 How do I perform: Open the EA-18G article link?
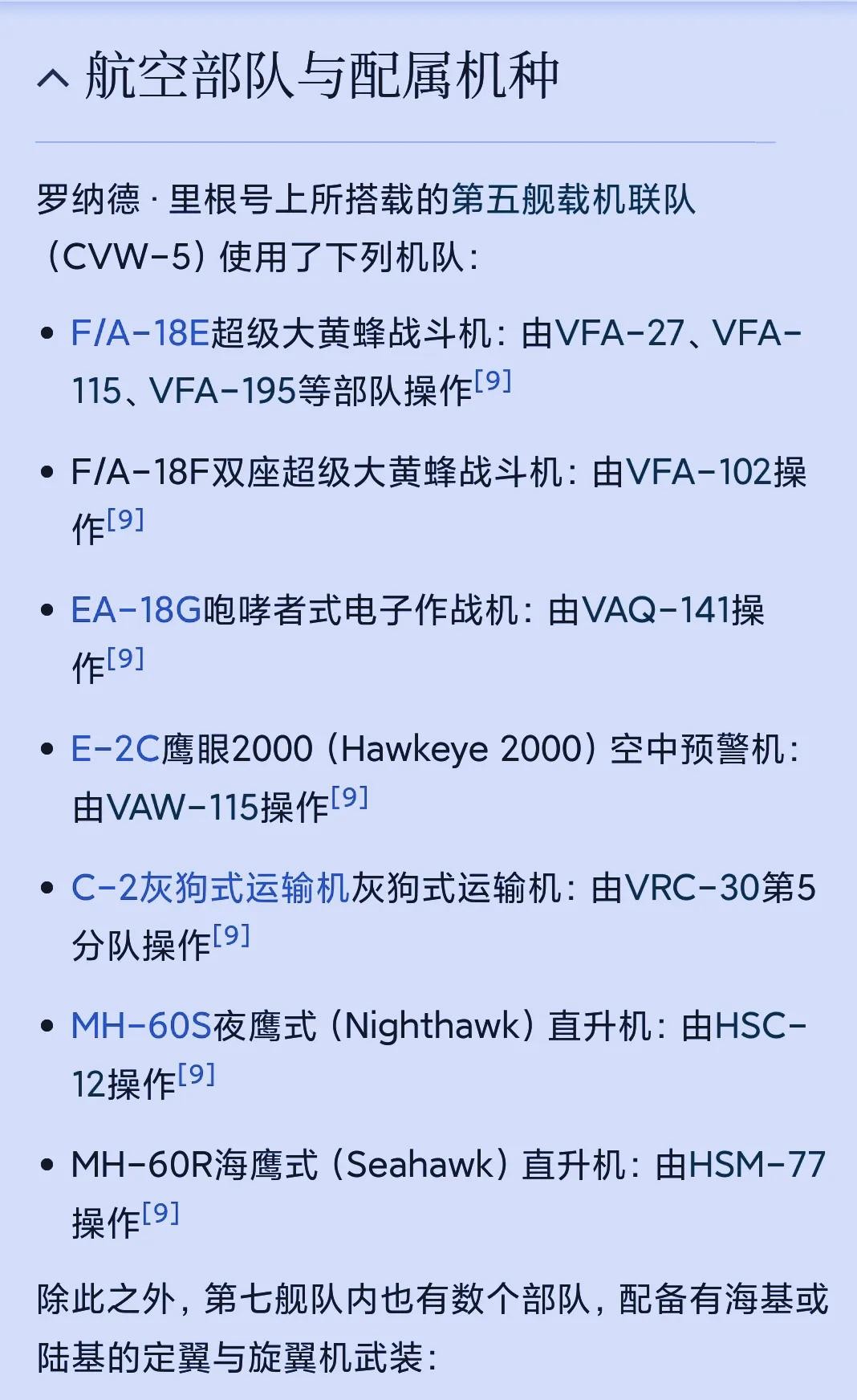(x=136, y=610)
